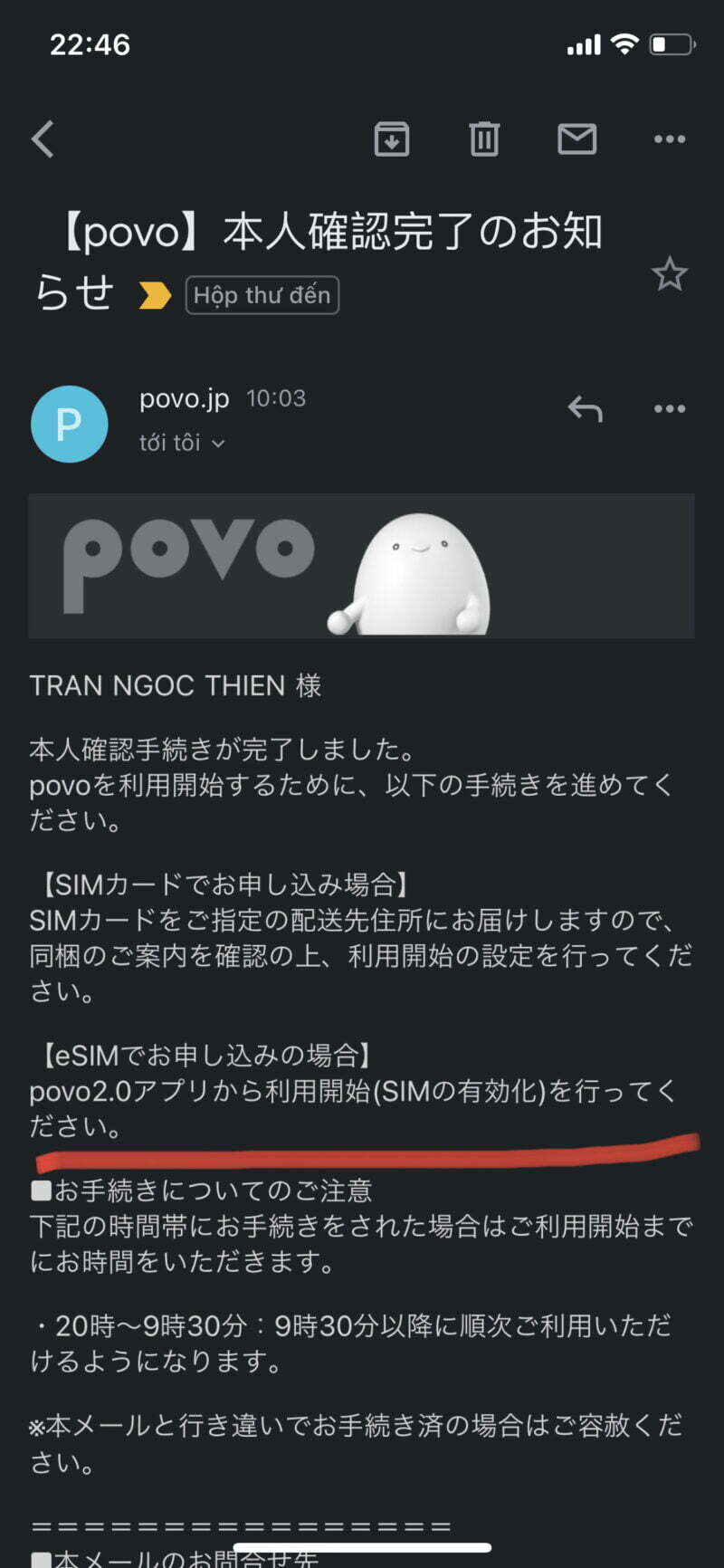724x1568 pixels.
Task: Delete this email with the trash icon
Action: [x=484, y=139]
